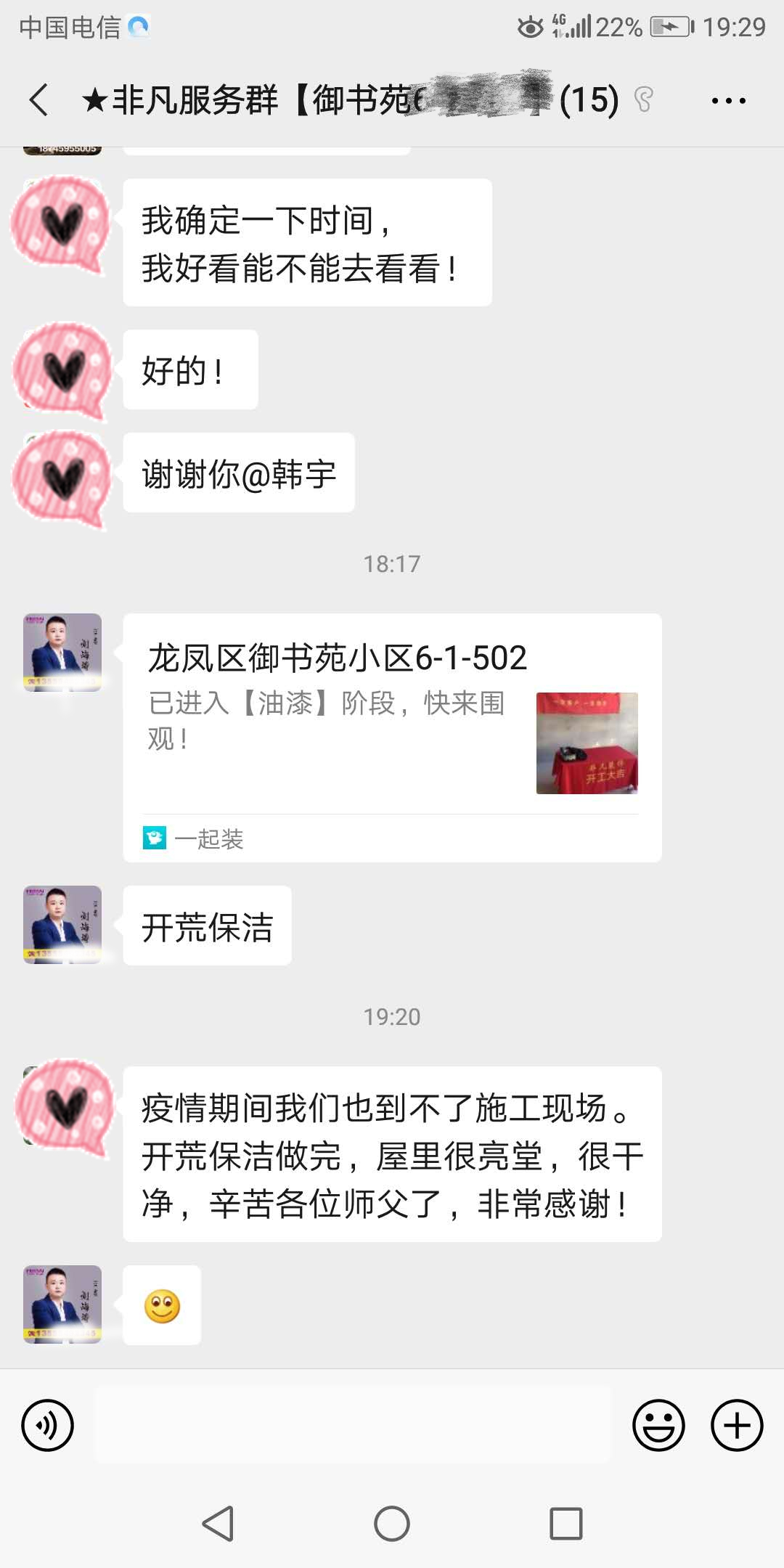Focus the message text field
The image size is (784, 1568).
pyautogui.click(x=353, y=1424)
